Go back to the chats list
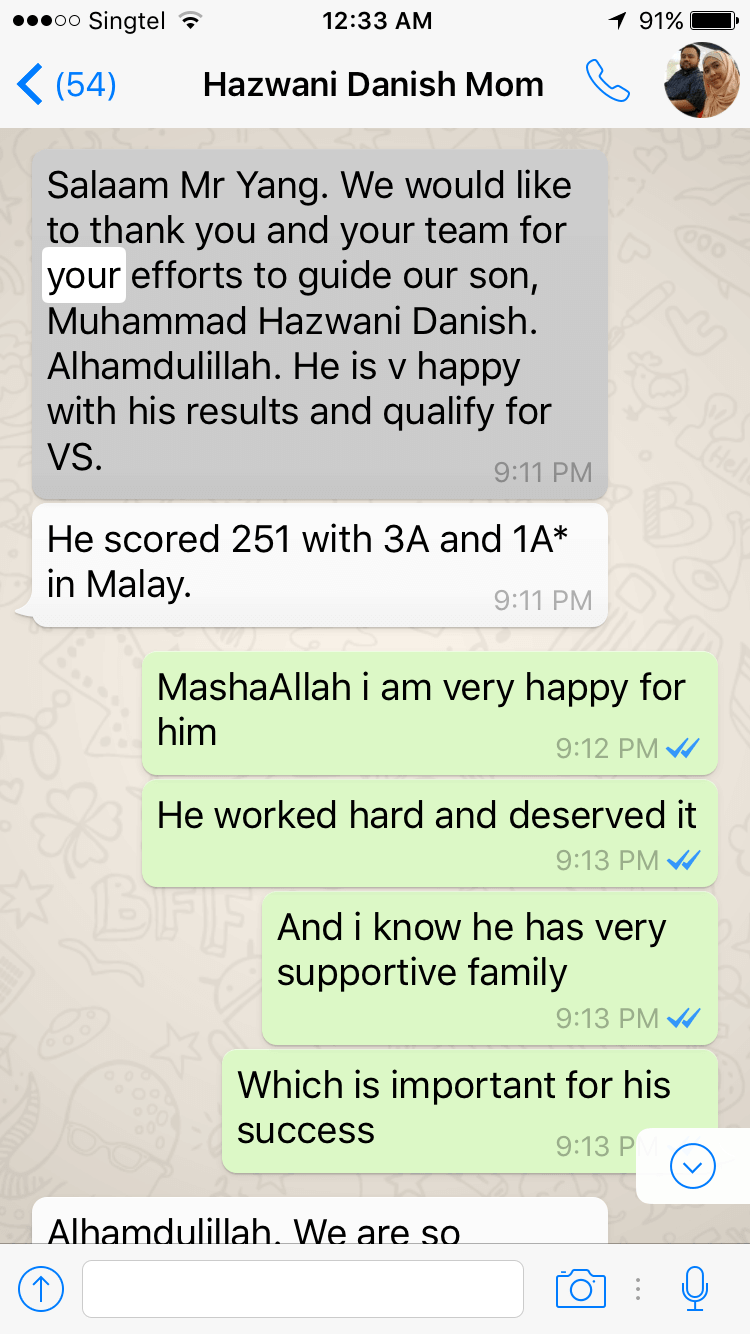The height and width of the screenshot is (1334, 750). pyautogui.click(x=64, y=85)
